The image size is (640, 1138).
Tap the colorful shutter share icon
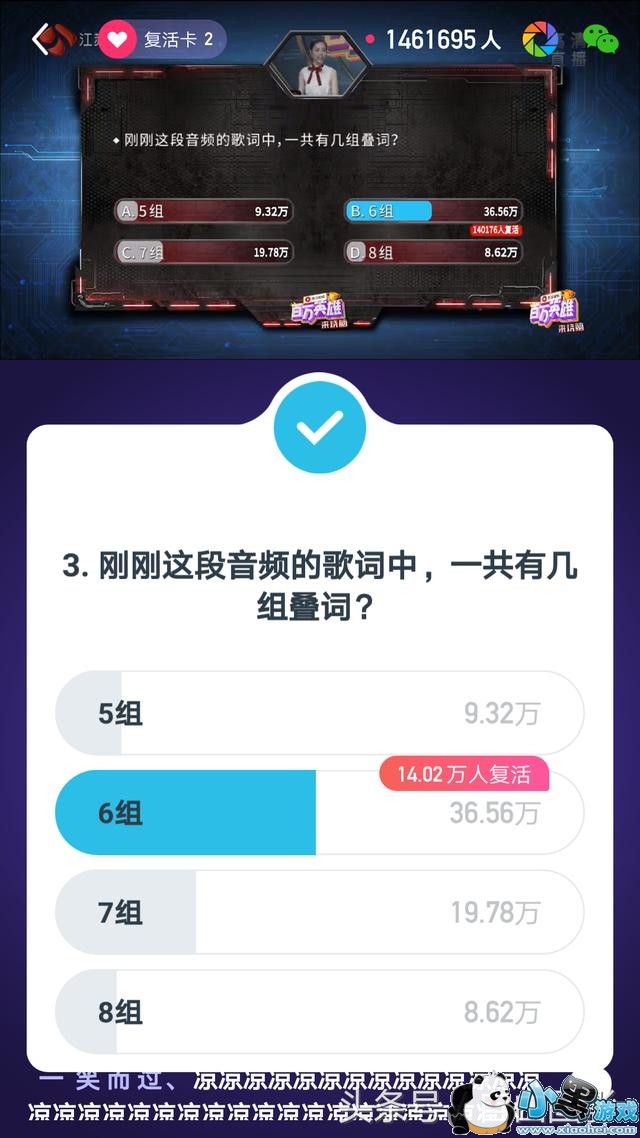(x=541, y=38)
